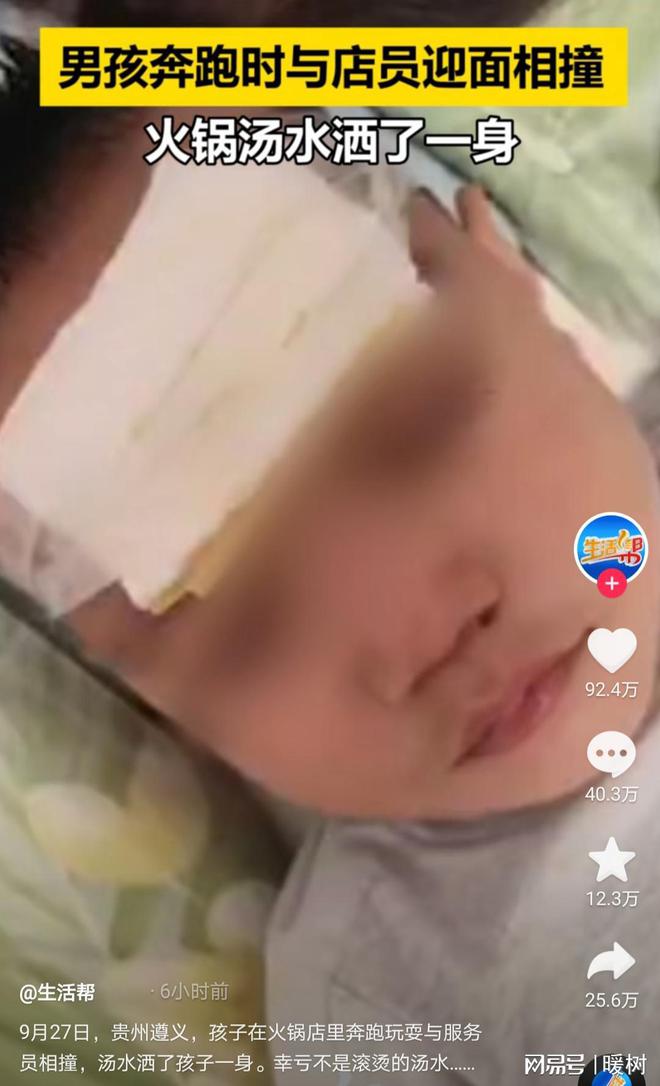This screenshot has height=1086, width=660.
Task: Follow 生活帮 with the red plus button
Action: [611, 583]
